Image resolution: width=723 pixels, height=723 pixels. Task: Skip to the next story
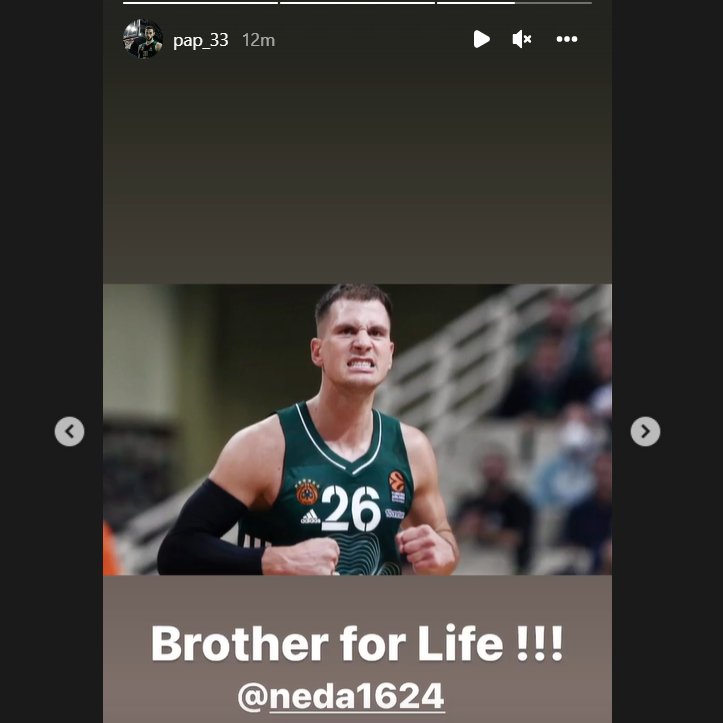pos(645,431)
